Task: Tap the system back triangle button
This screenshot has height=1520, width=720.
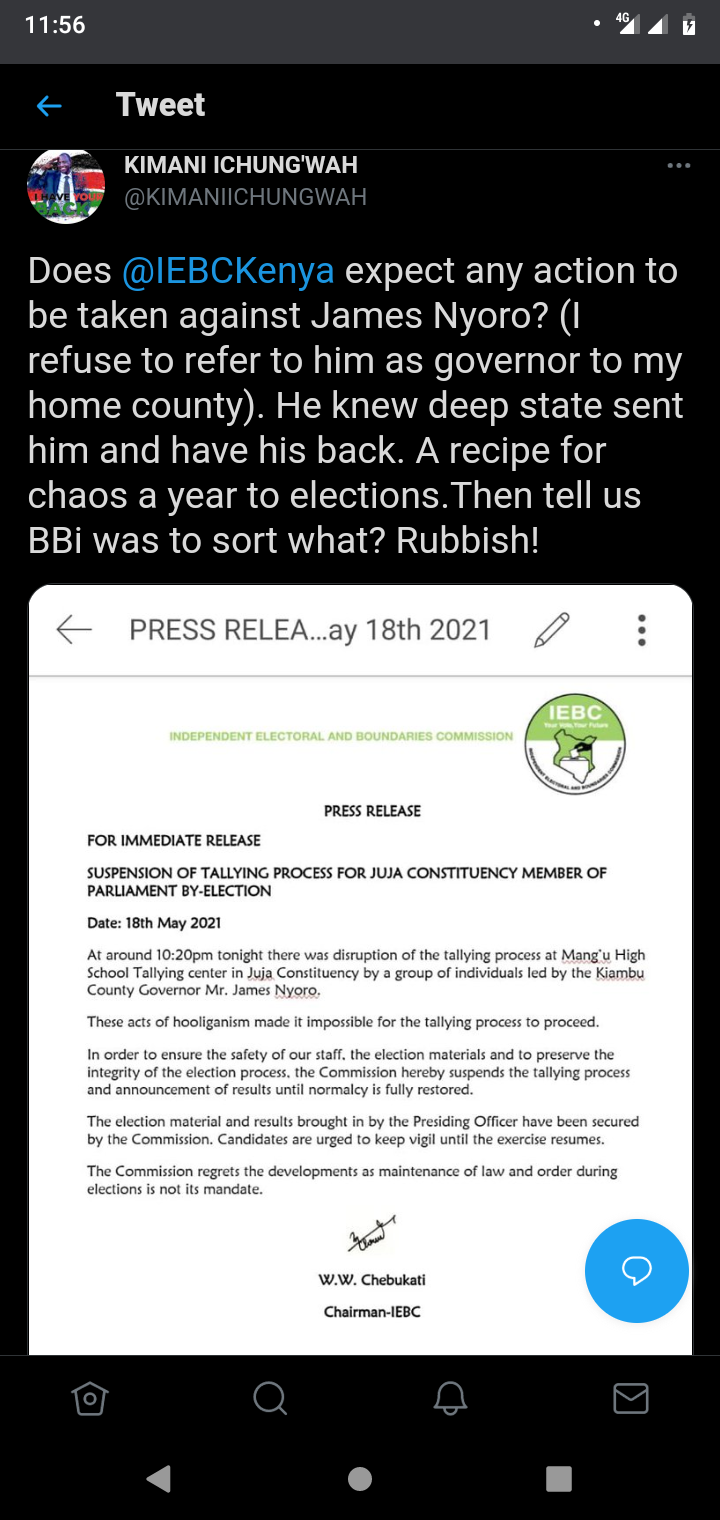Action: click(159, 1479)
